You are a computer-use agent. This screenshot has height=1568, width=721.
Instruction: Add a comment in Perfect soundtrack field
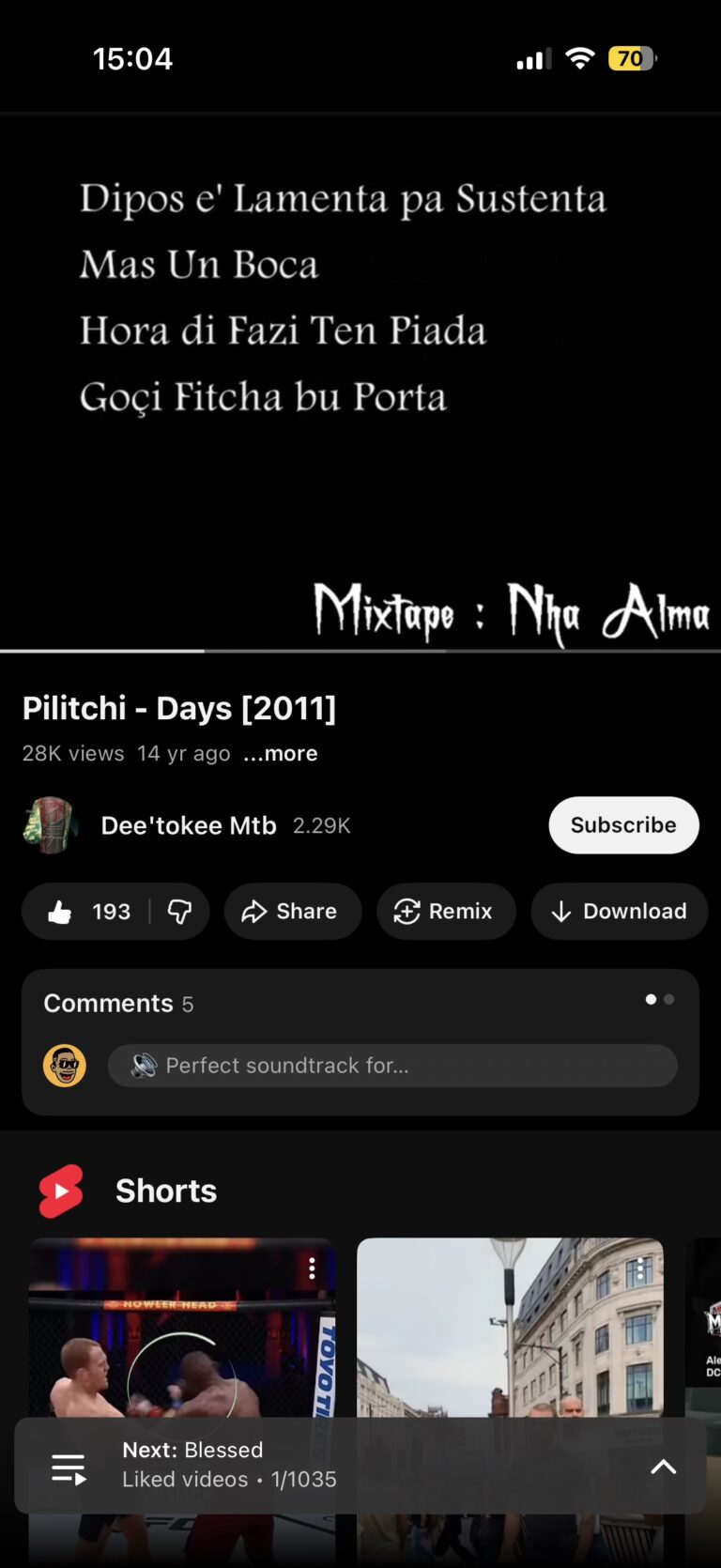[x=392, y=1066]
